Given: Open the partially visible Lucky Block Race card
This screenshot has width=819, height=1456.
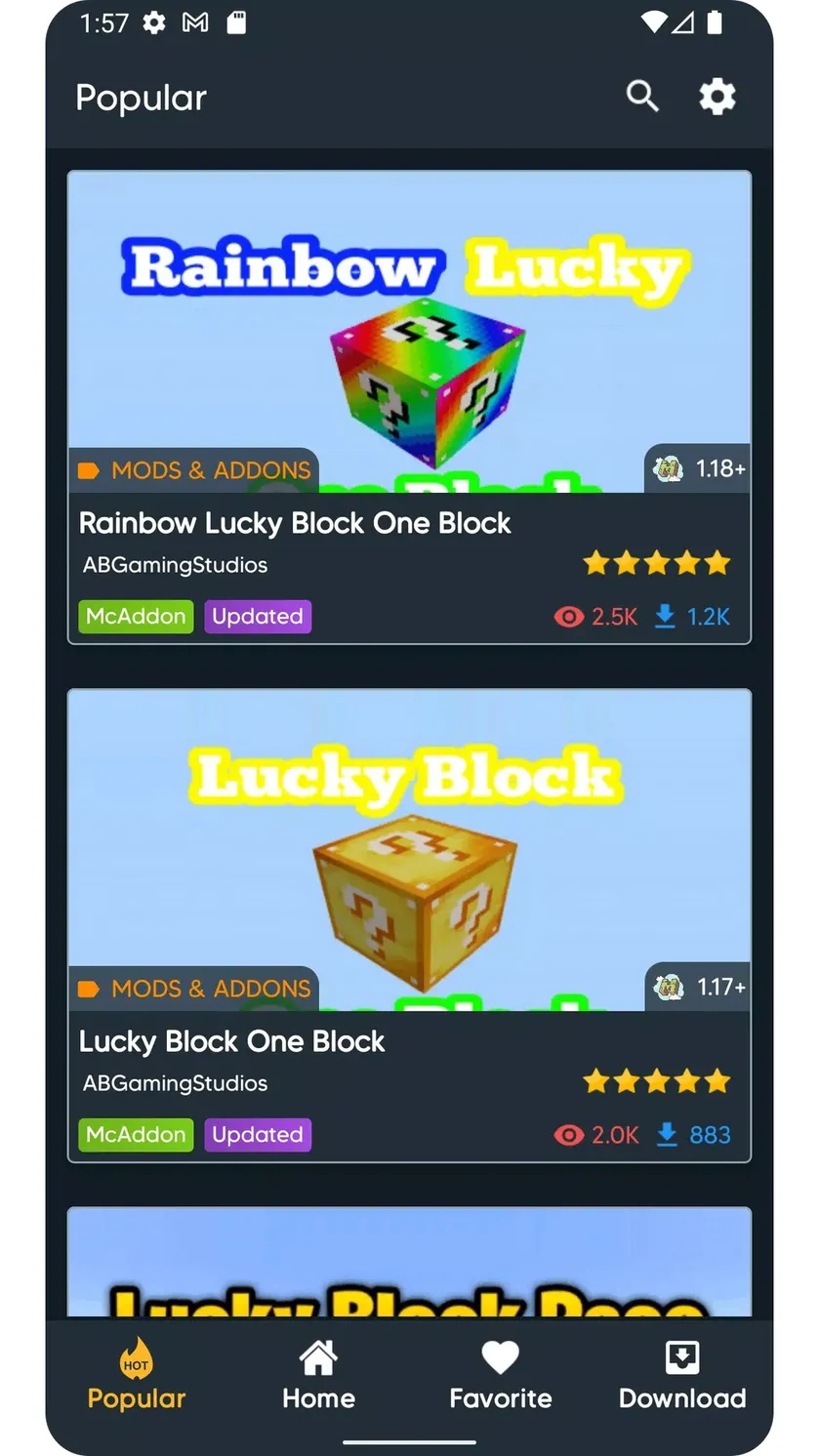Looking at the screenshot, I should click(x=409, y=1264).
